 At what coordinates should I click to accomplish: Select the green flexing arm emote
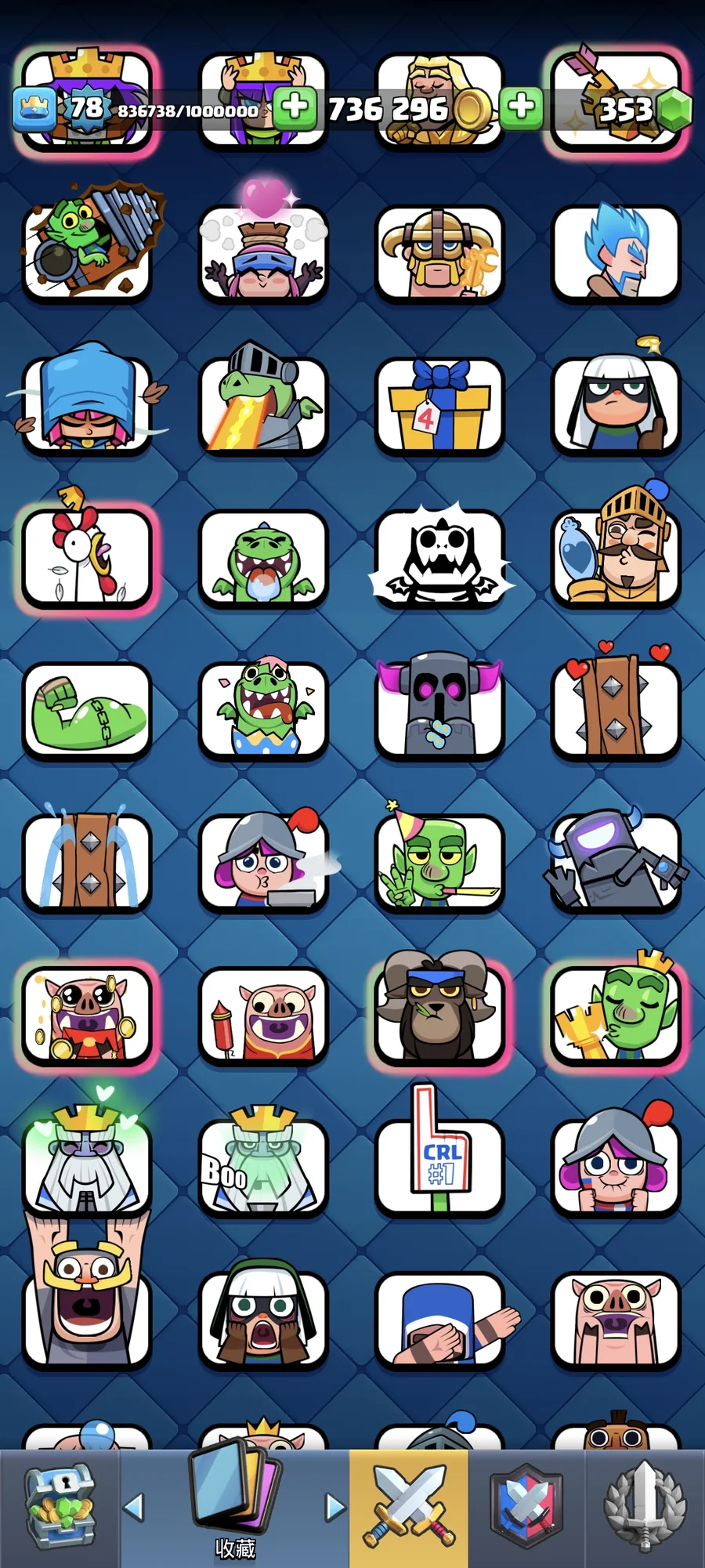tap(87, 710)
